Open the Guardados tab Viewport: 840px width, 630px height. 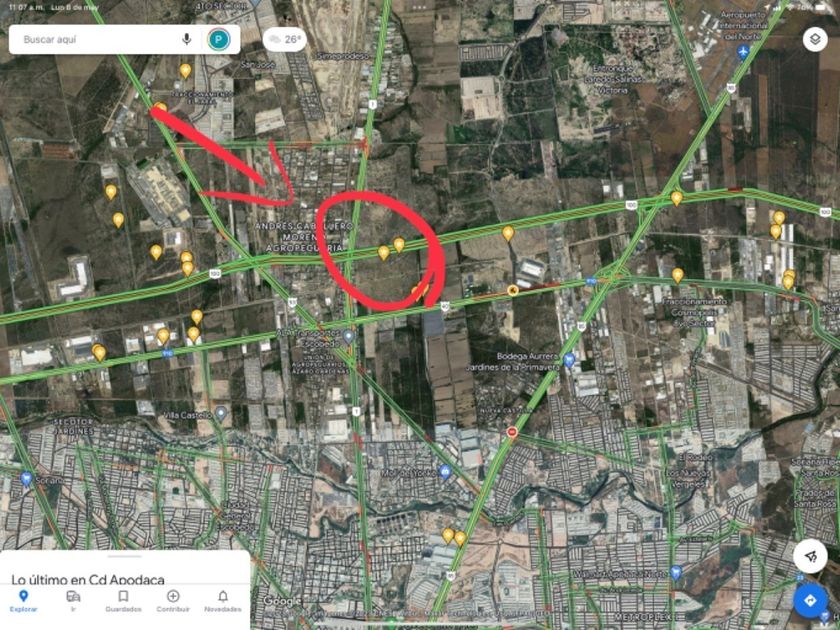click(123, 600)
